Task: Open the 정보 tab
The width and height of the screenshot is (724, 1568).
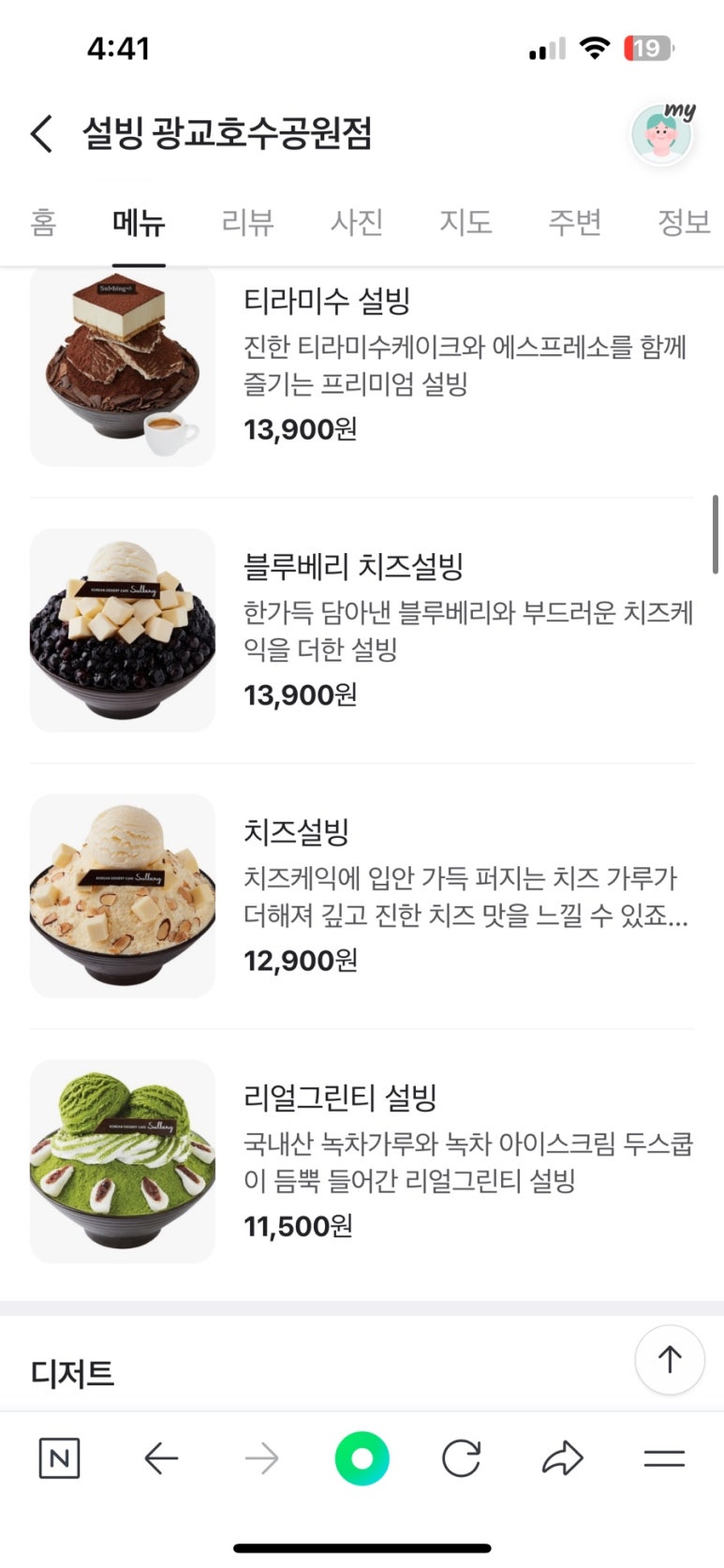Action: tap(684, 223)
